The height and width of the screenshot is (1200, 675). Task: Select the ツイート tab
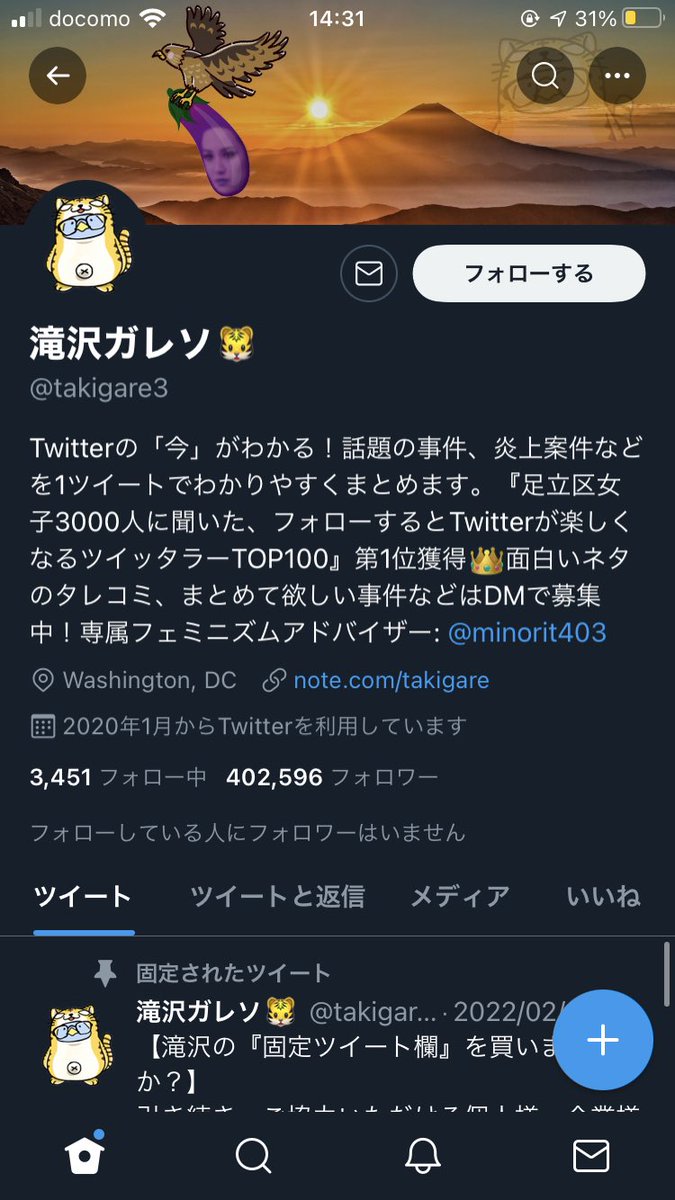(83, 896)
